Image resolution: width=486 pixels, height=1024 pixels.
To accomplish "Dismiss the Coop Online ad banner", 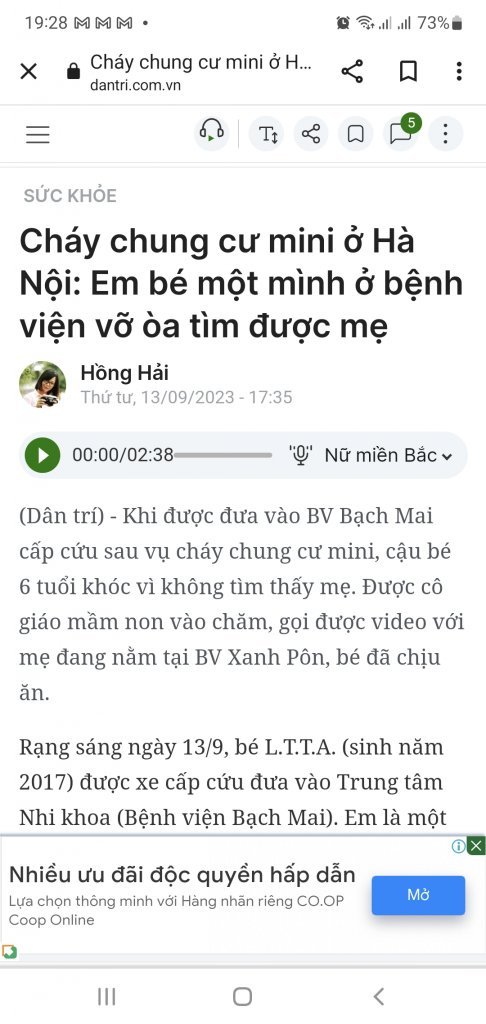I will click(x=478, y=846).
